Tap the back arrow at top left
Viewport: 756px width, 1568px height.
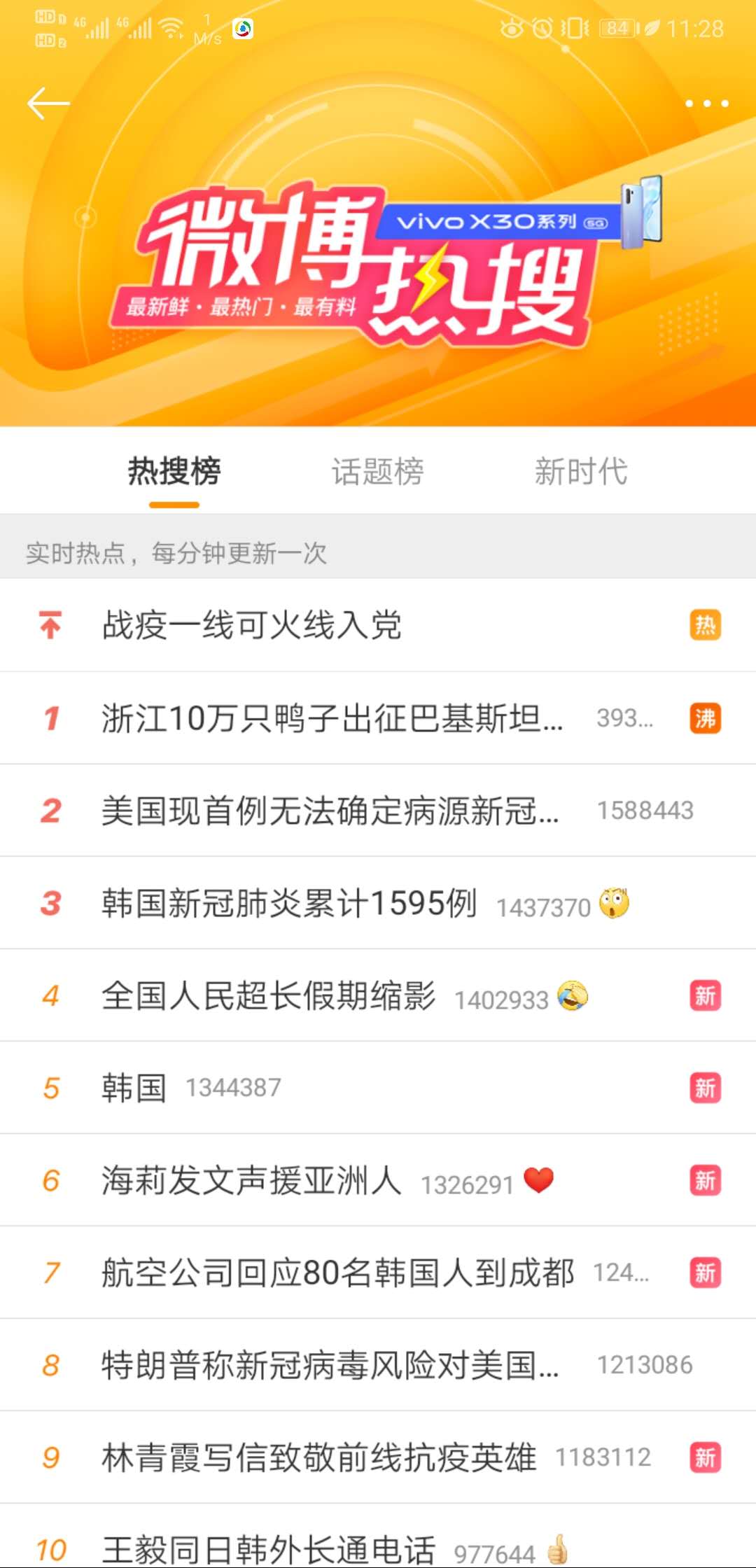tap(46, 103)
